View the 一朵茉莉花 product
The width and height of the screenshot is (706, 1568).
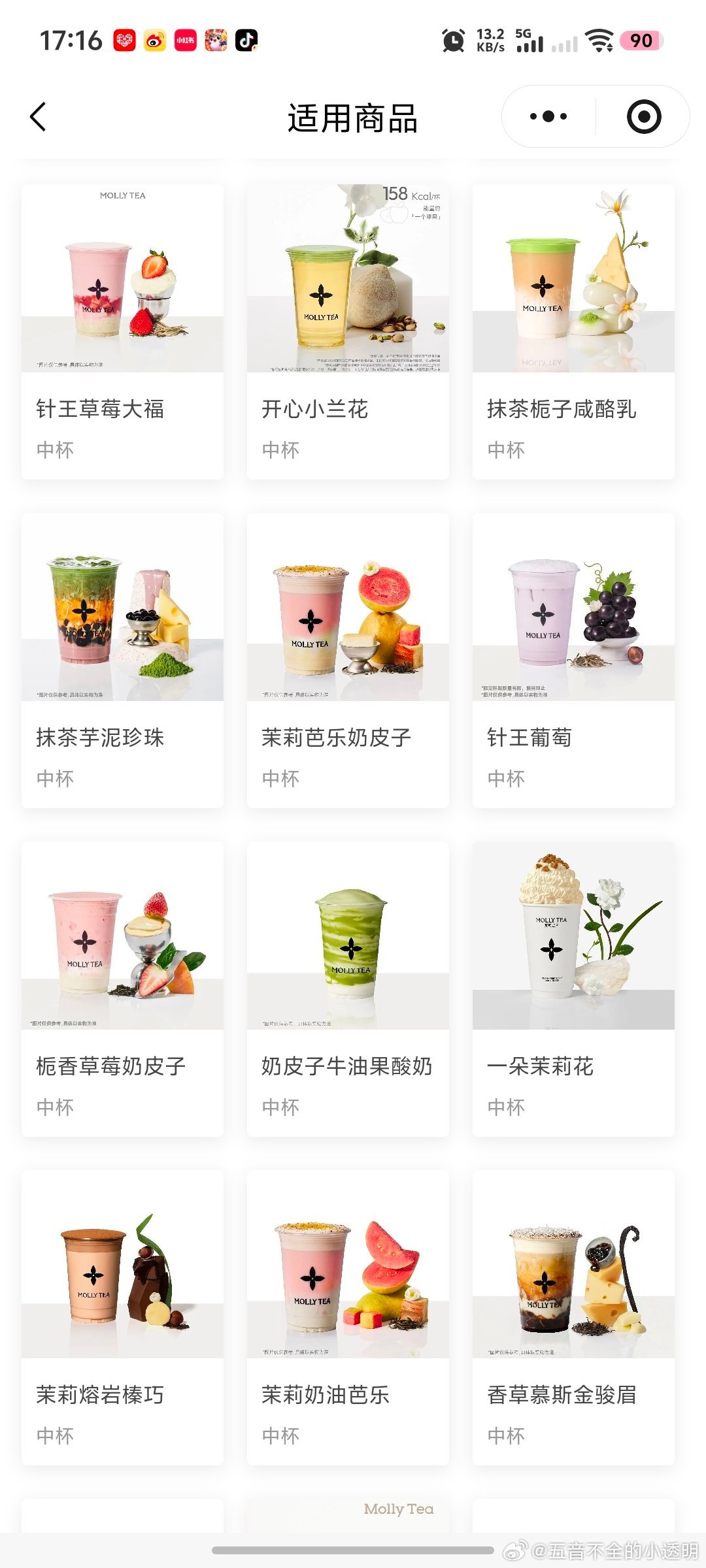pyautogui.click(x=573, y=989)
